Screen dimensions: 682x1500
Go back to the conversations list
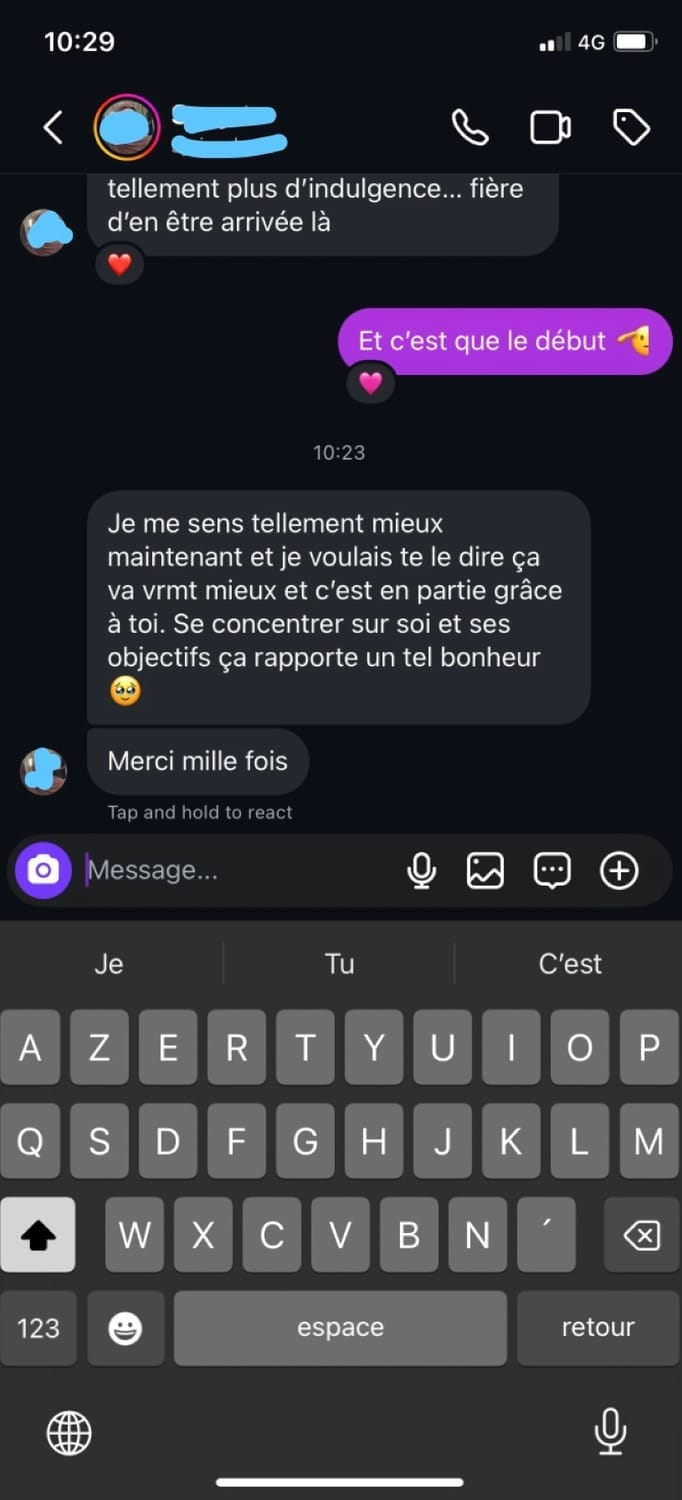[53, 128]
